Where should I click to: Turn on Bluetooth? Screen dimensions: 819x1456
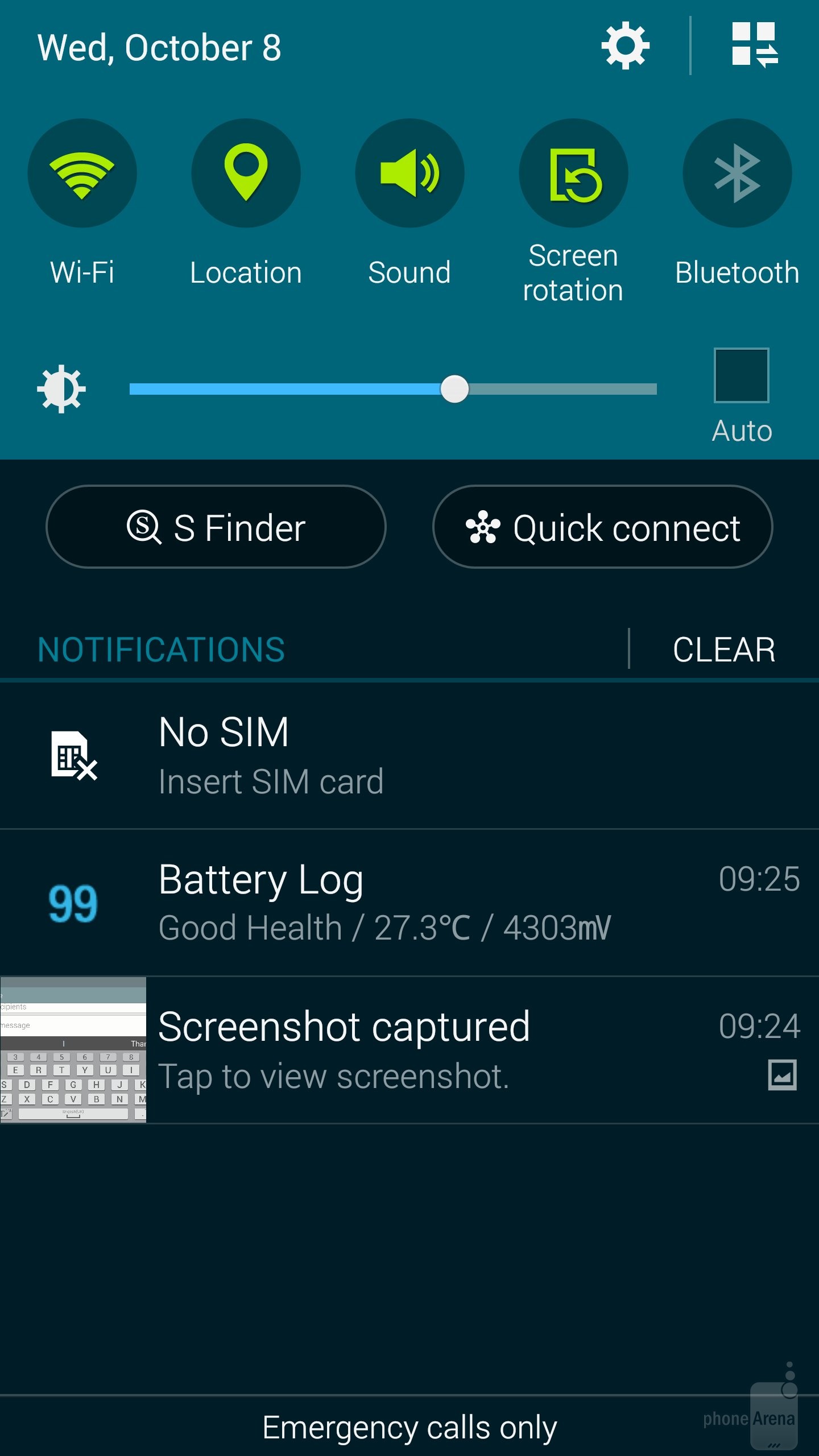pyautogui.click(x=737, y=173)
